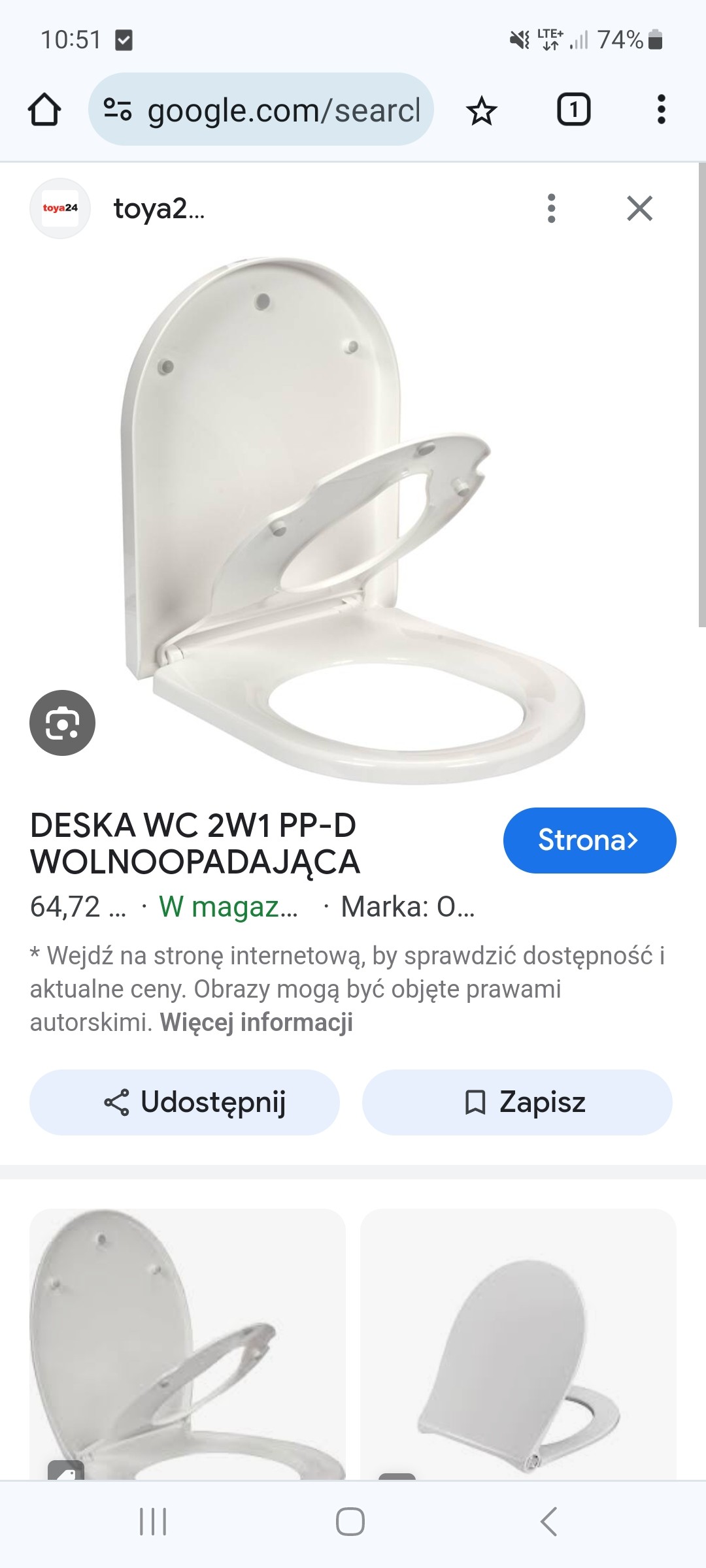
Task: Search this image with Google Lens
Action: pyautogui.click(x=62, y=723)
